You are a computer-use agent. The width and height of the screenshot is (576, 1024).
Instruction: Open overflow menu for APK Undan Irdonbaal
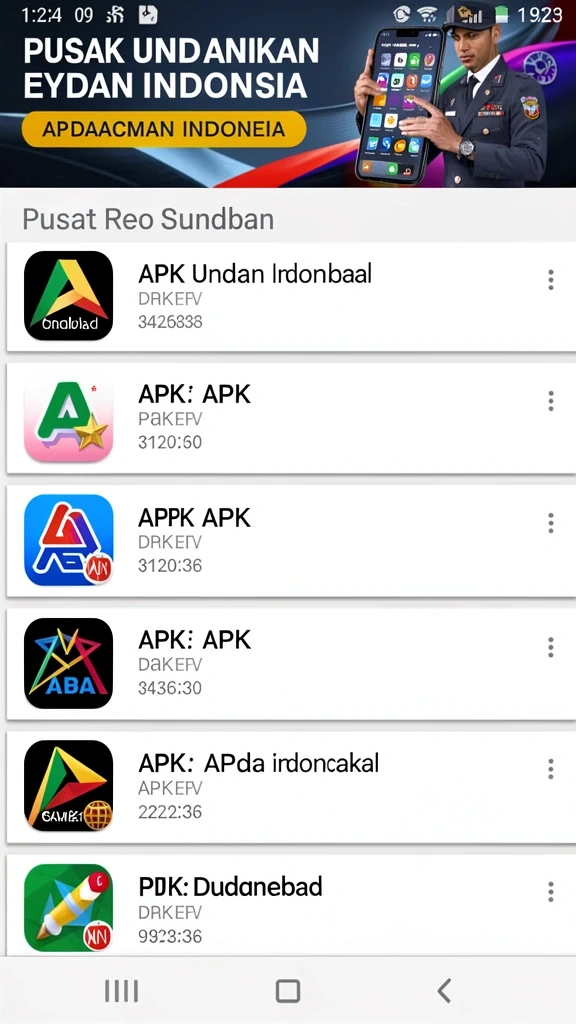click(551, 280)
